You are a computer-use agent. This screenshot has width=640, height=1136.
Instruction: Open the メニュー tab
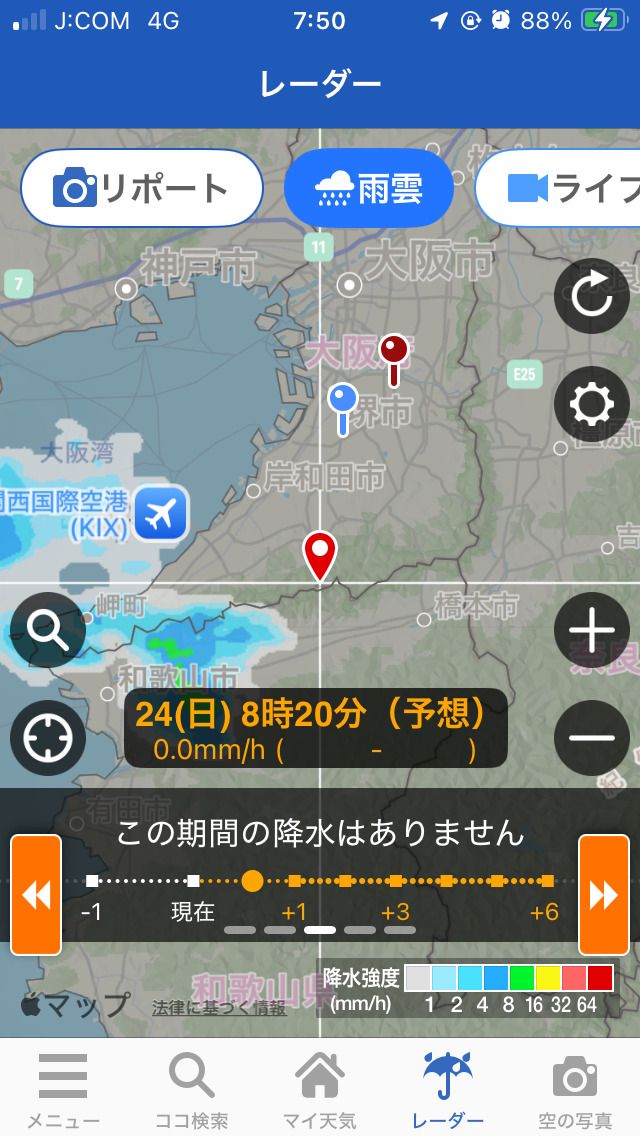[63, 1088]
